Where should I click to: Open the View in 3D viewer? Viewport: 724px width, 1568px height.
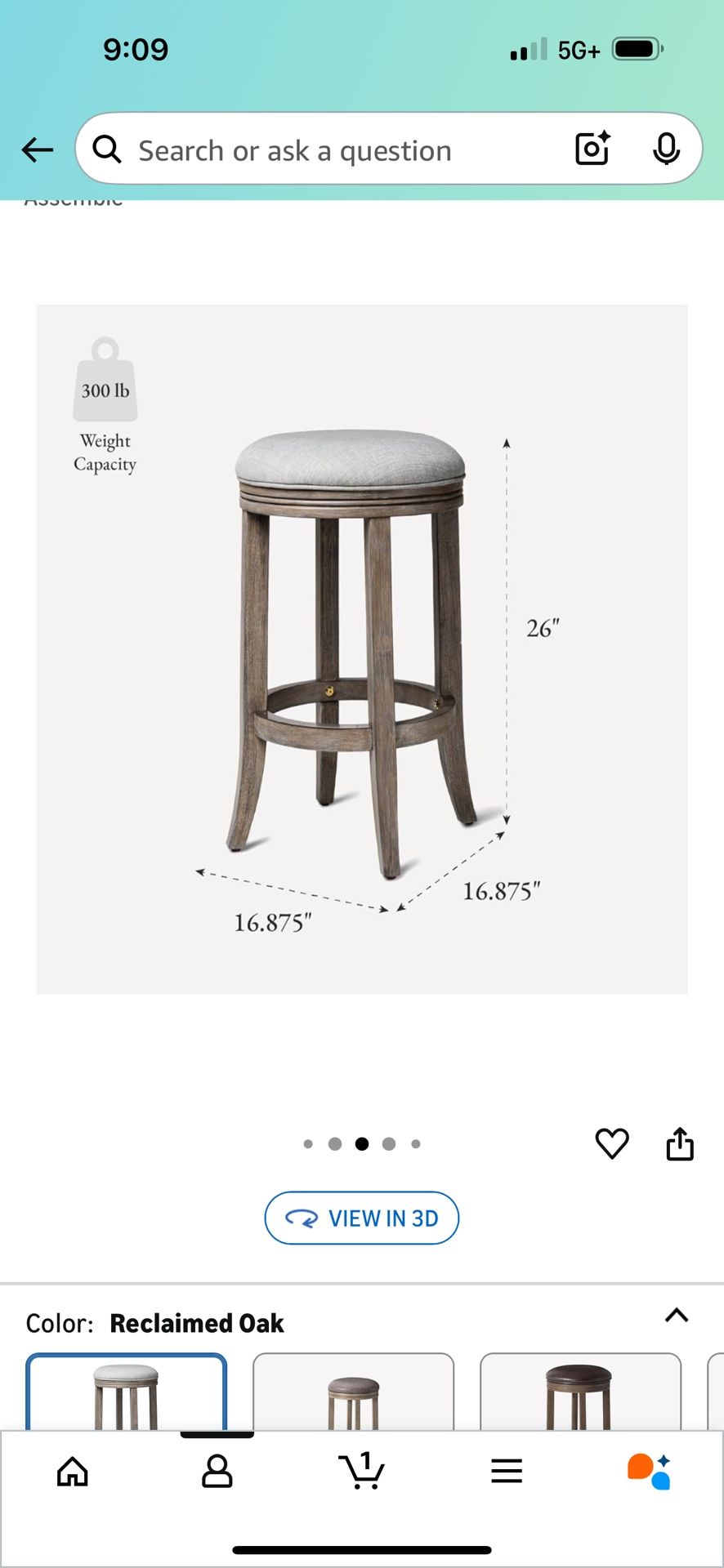coord(362,1218)
